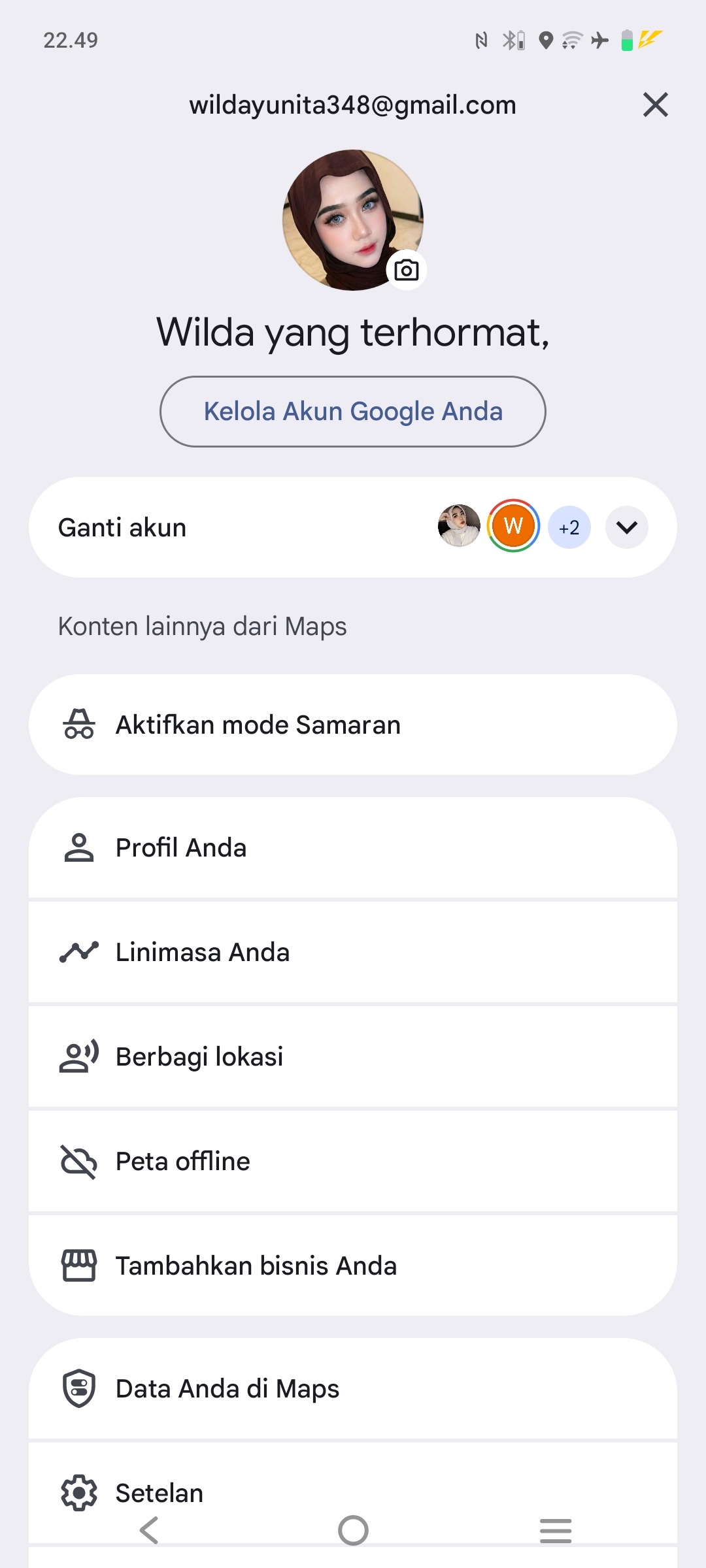
Task: Open Data Anda di Maps
Action: click(353, 1389)
